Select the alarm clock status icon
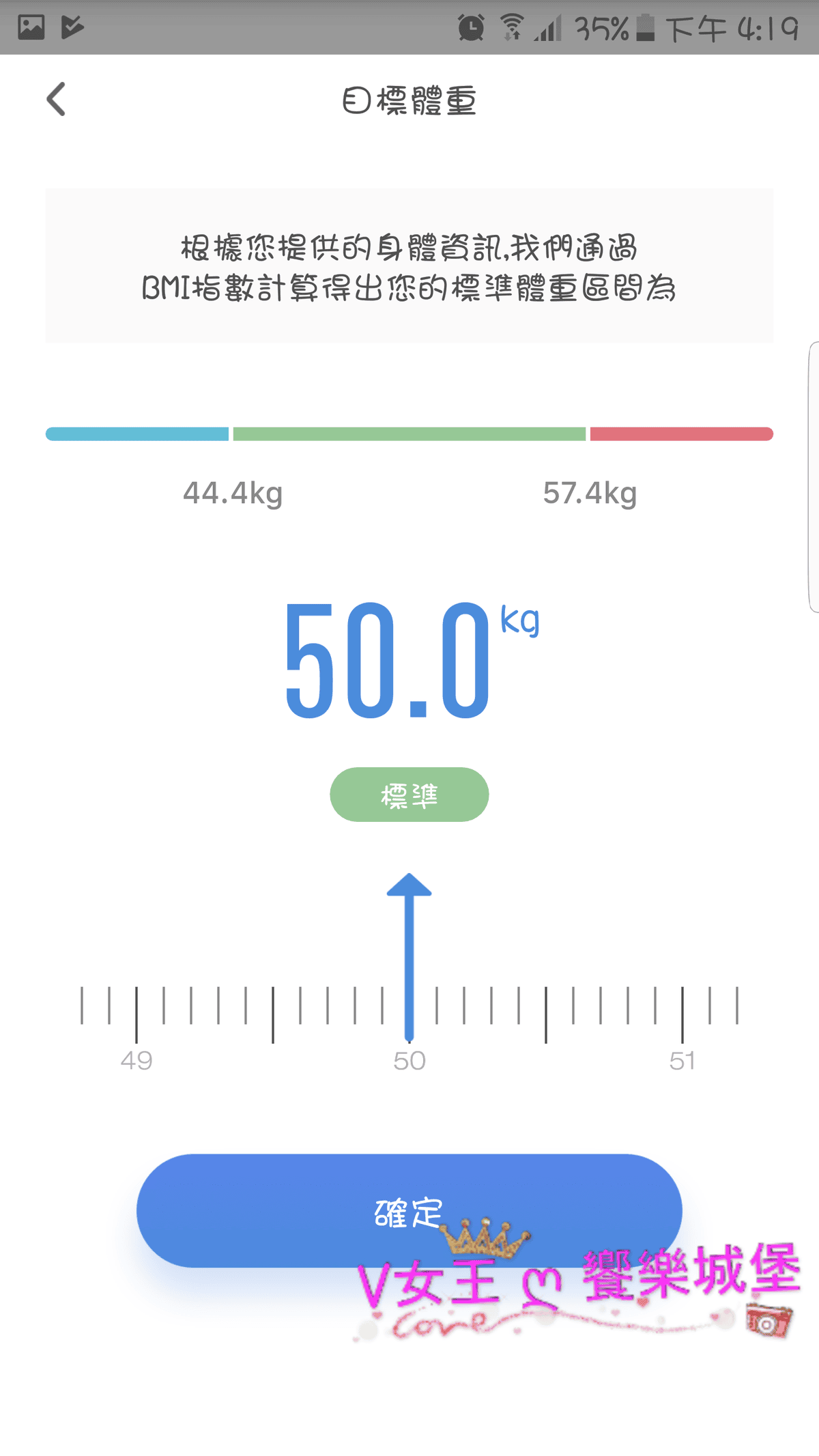 [471, 25]
